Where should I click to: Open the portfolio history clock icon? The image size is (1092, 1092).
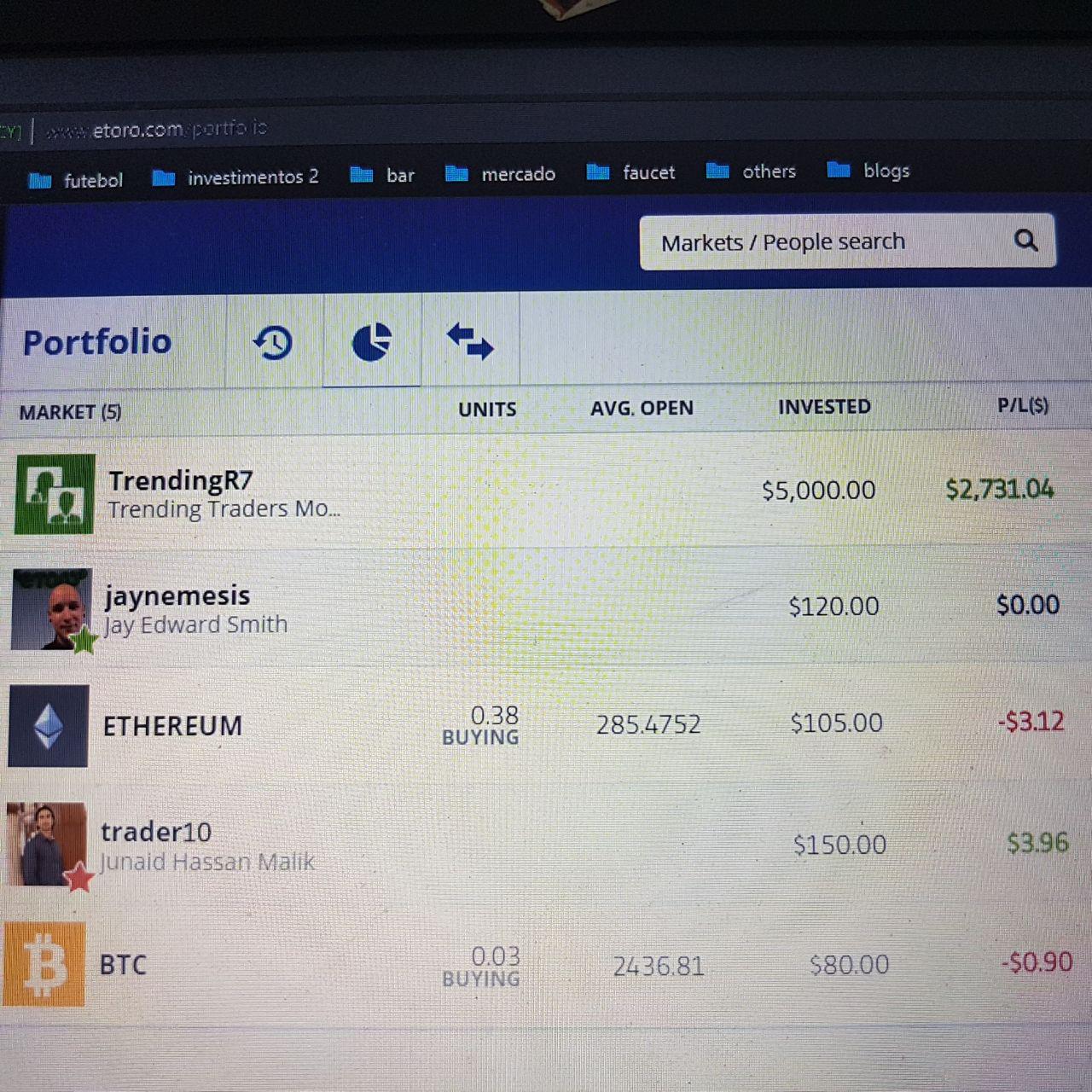[273, 342]
